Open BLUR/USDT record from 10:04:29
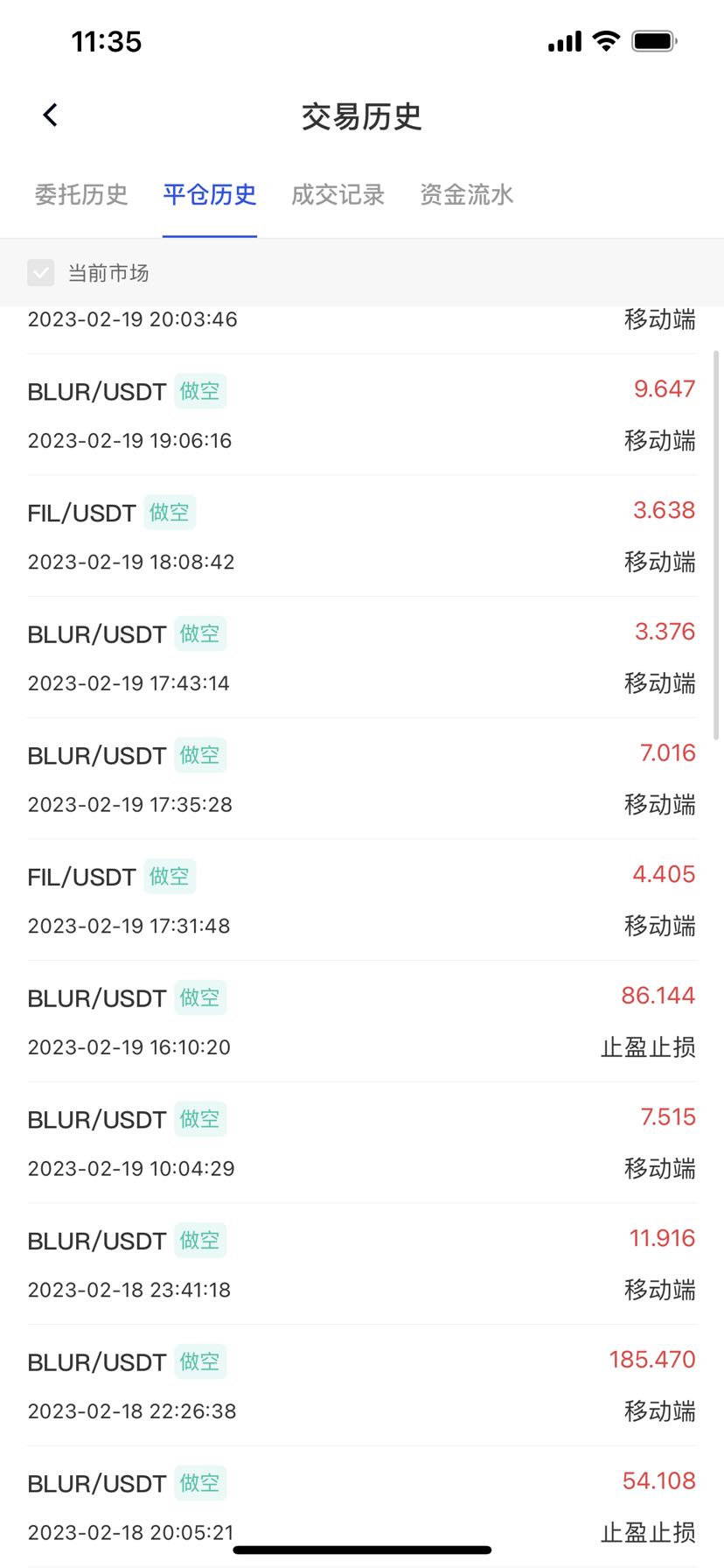Image resolution: width=724 pixels, height=1568 pixels. coord(361,1143)
